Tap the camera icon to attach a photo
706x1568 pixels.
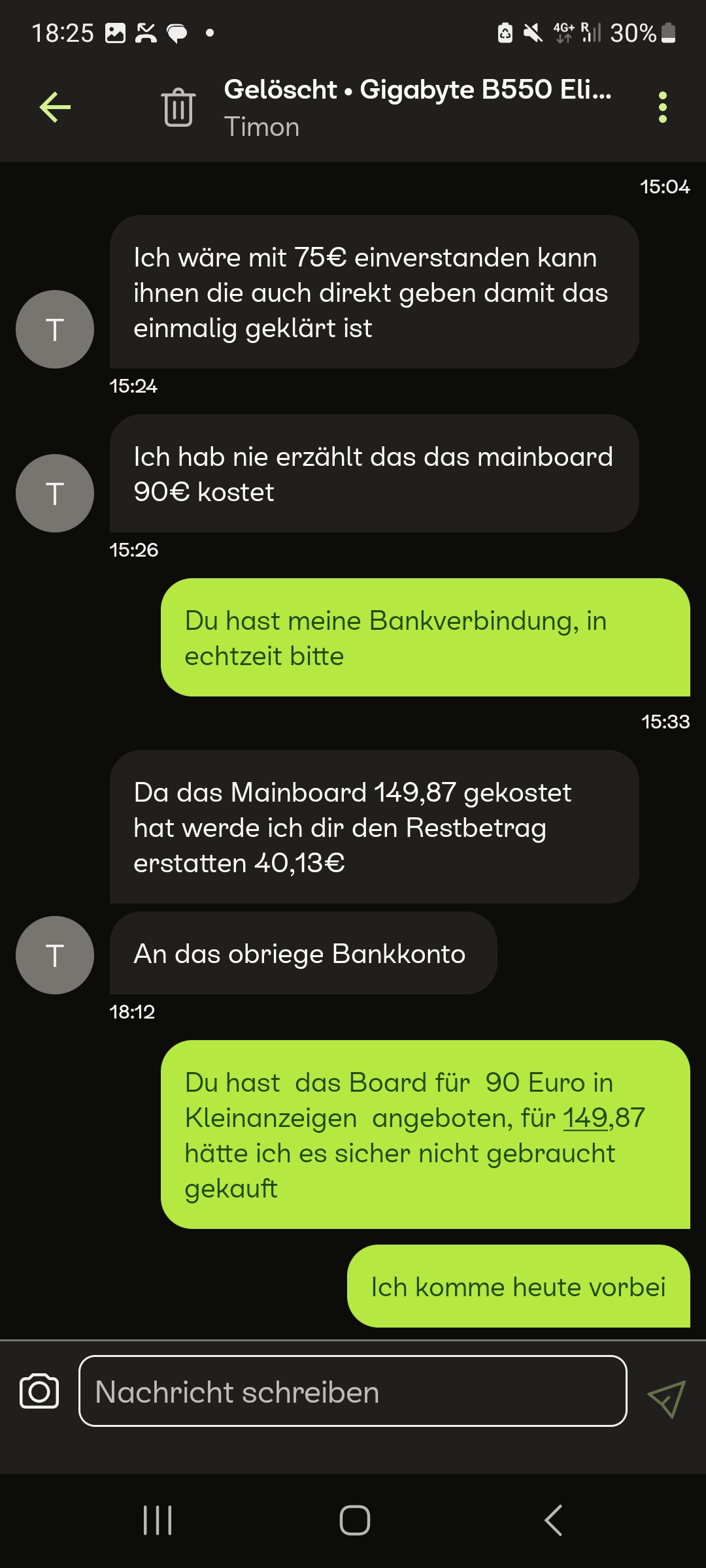click(x=39, y=1391)
